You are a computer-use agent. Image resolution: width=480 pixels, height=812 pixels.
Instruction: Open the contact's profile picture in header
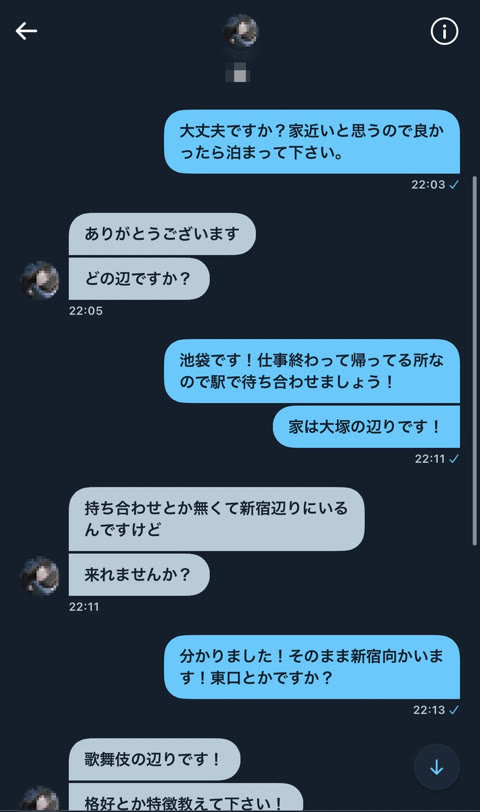pyautogui.click(x=241, y=31)
